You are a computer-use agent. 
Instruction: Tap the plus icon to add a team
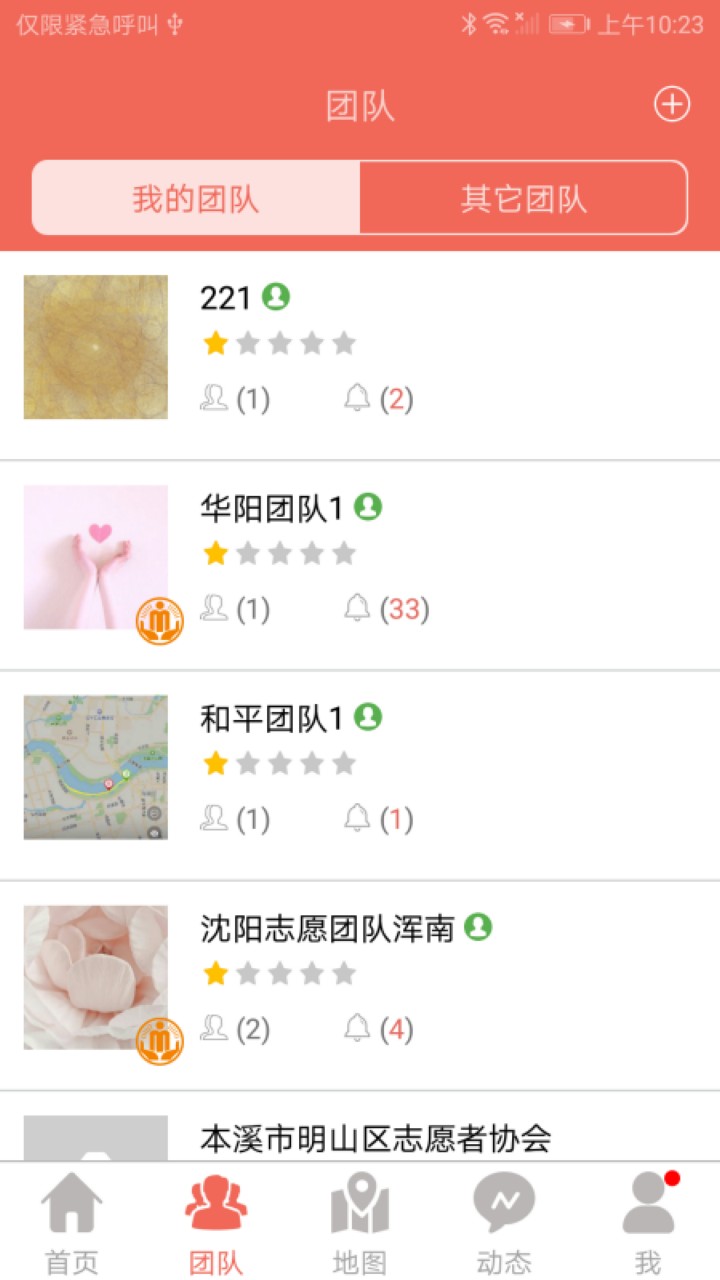coord(672,104)
